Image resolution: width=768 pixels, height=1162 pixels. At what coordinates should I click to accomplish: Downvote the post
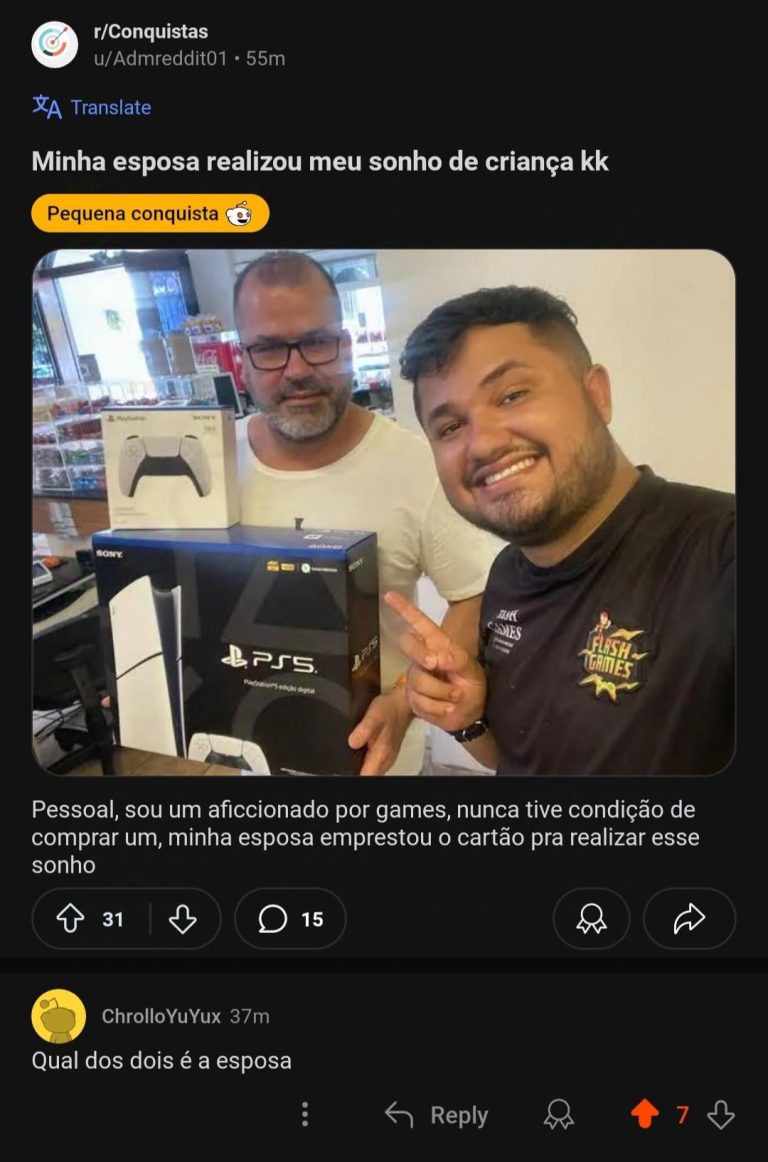click(183, 919)
